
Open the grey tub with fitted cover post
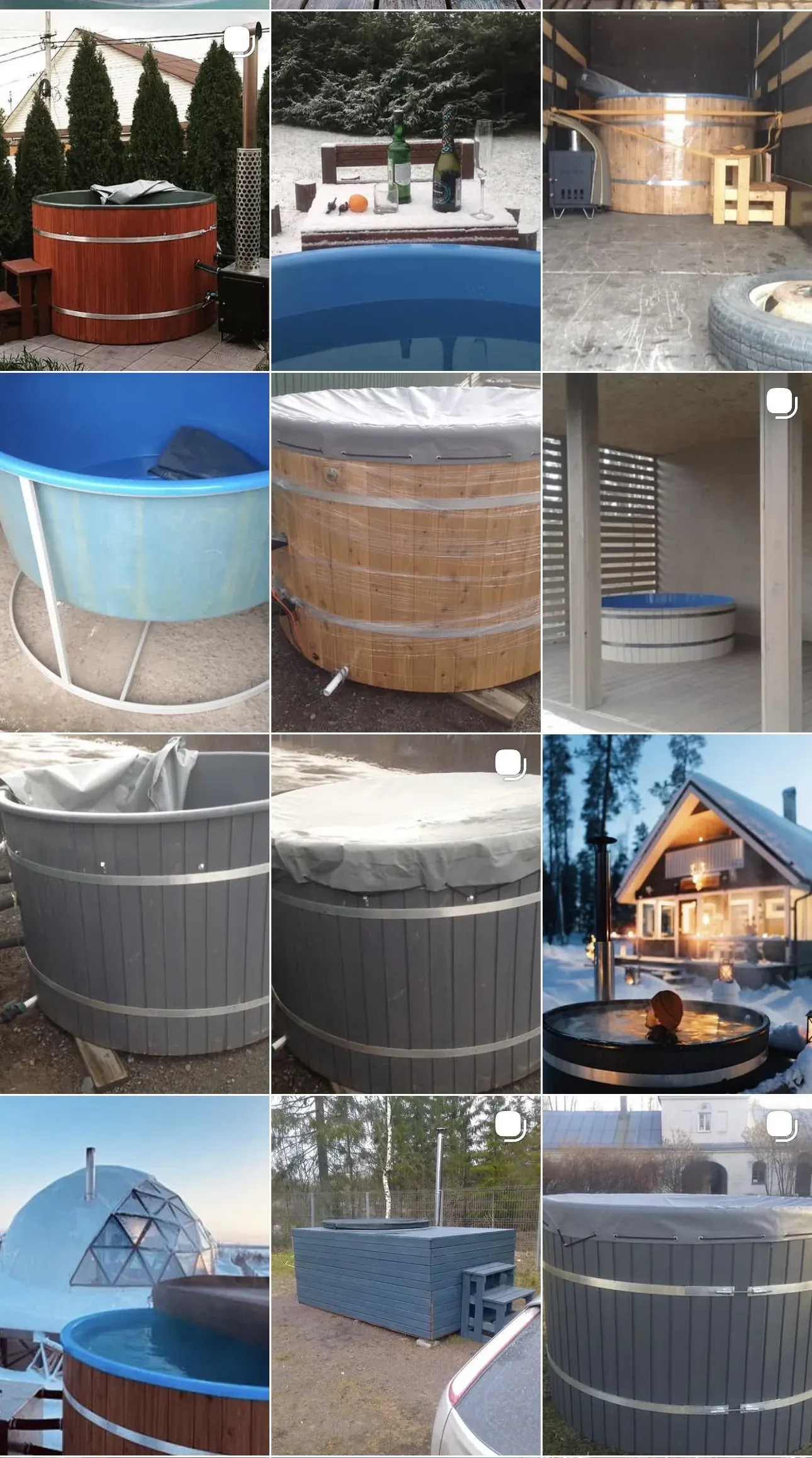[406, 914]
